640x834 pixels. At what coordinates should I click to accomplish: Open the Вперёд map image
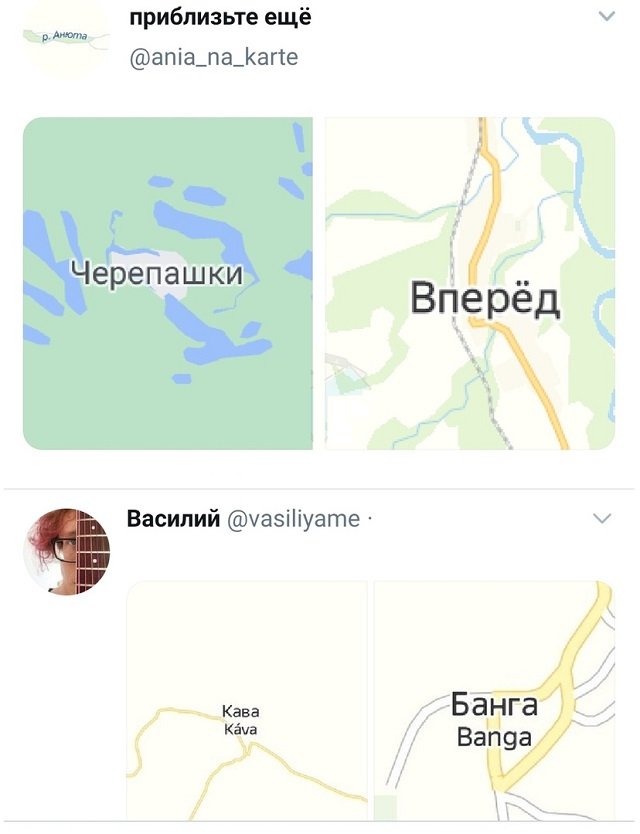[x=469, y=283]
